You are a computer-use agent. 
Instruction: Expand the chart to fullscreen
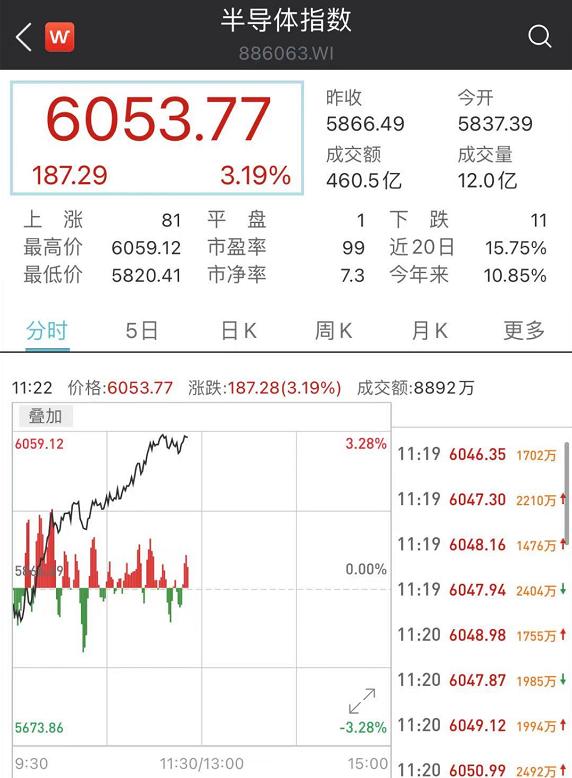(x=362, y=701)
